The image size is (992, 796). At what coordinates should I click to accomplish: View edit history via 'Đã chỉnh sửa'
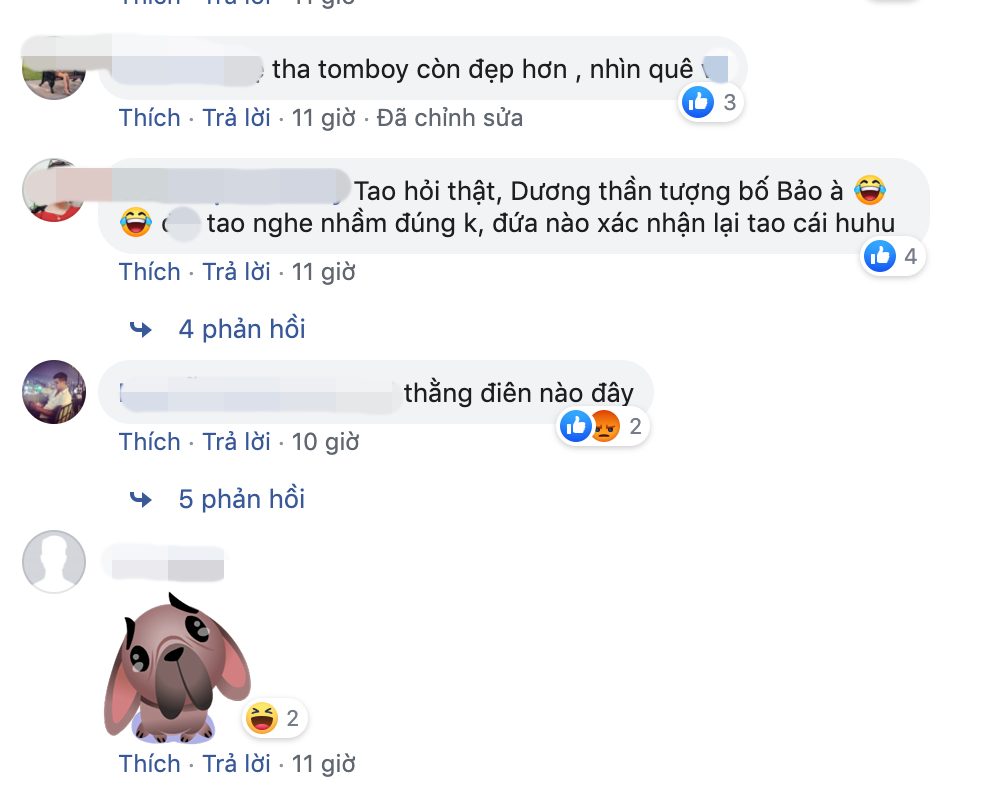(x=449, y=118)
